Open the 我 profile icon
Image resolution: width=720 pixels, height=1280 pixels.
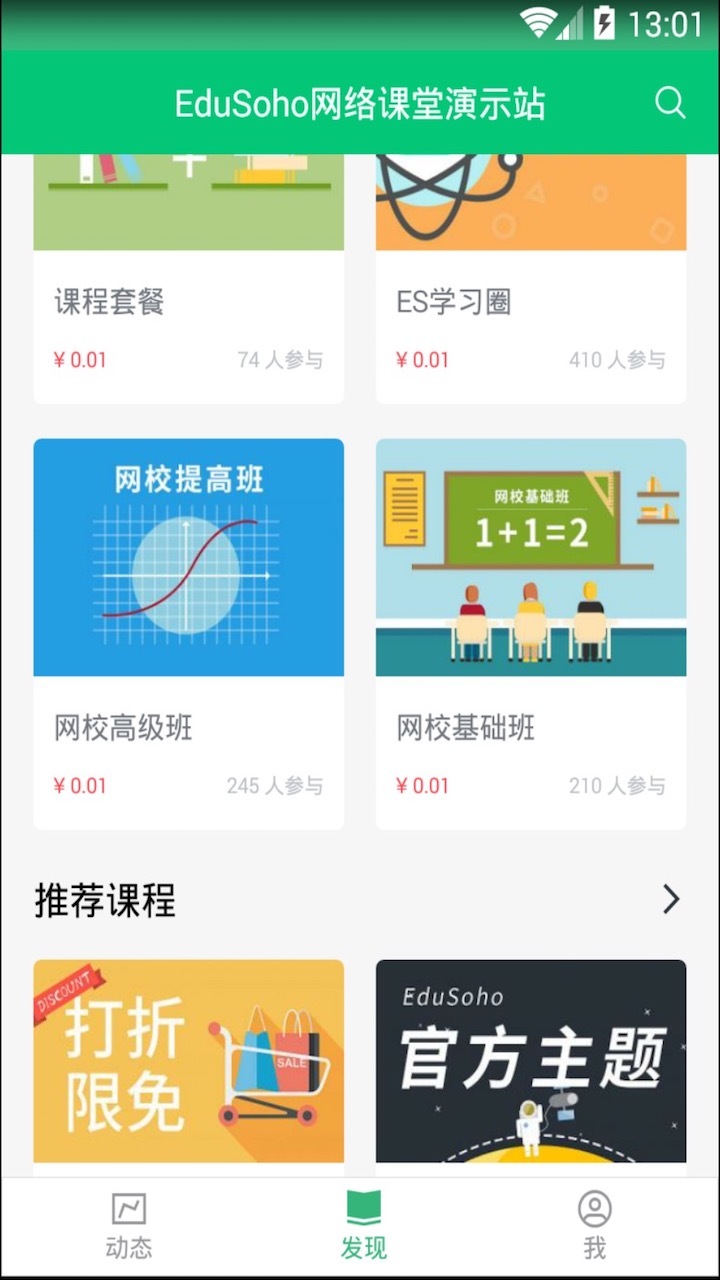click(x=595, y=1210)
